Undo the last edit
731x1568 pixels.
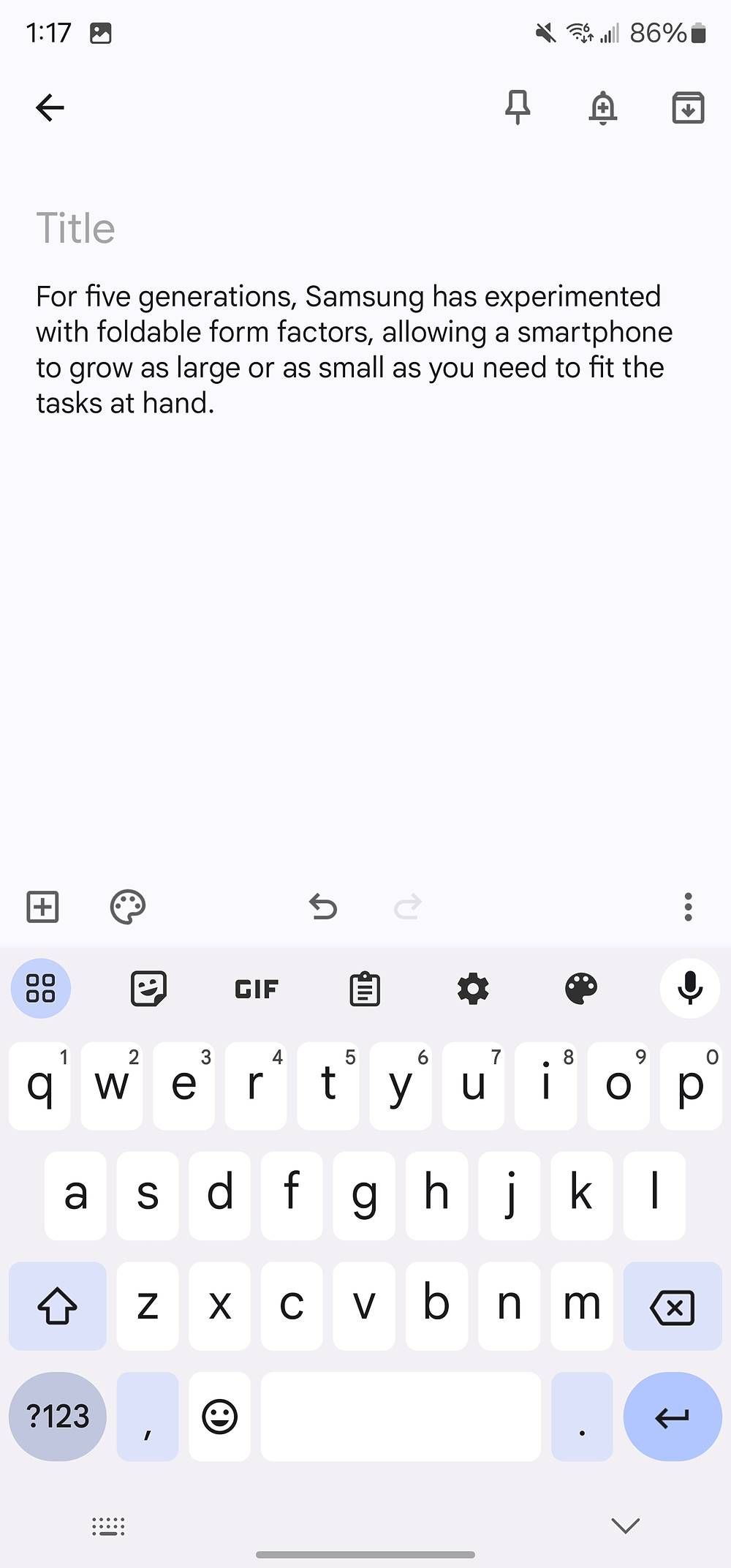(322, 907)
